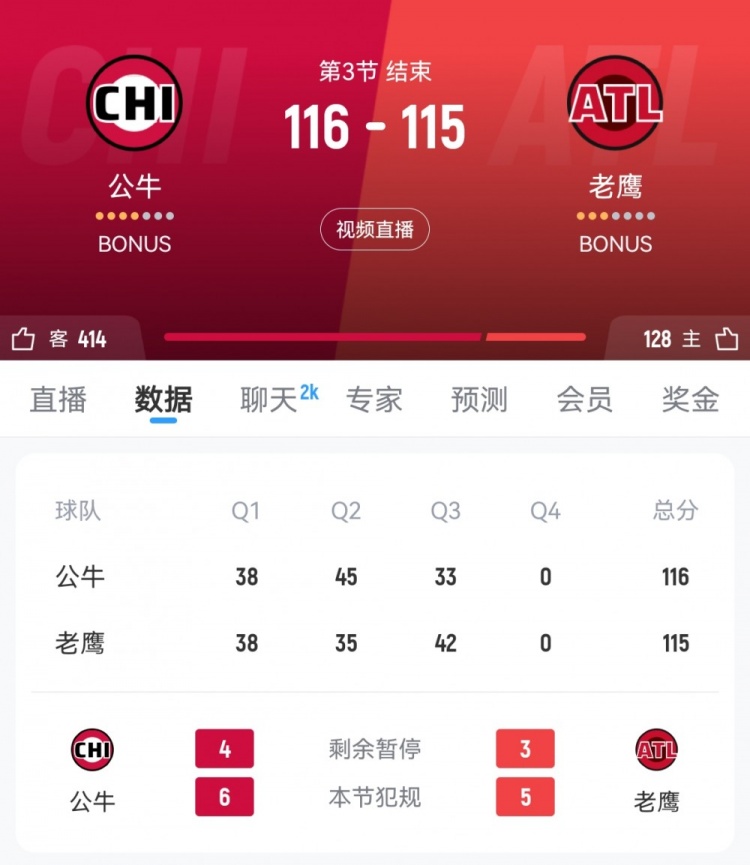Open the 公牛 team page in header
The height and width of the screenshot is (865, 750).
(x=134, y=103)
